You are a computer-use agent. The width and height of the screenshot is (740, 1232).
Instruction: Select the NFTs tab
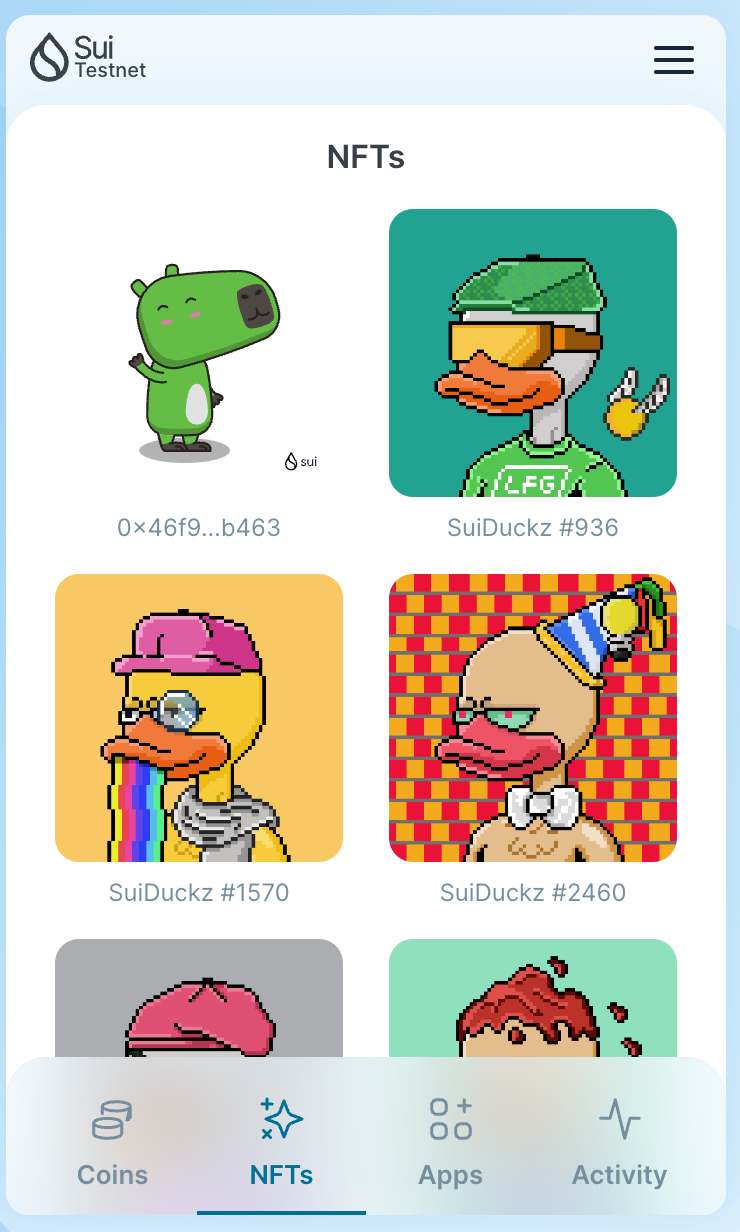coord(281,1142)
